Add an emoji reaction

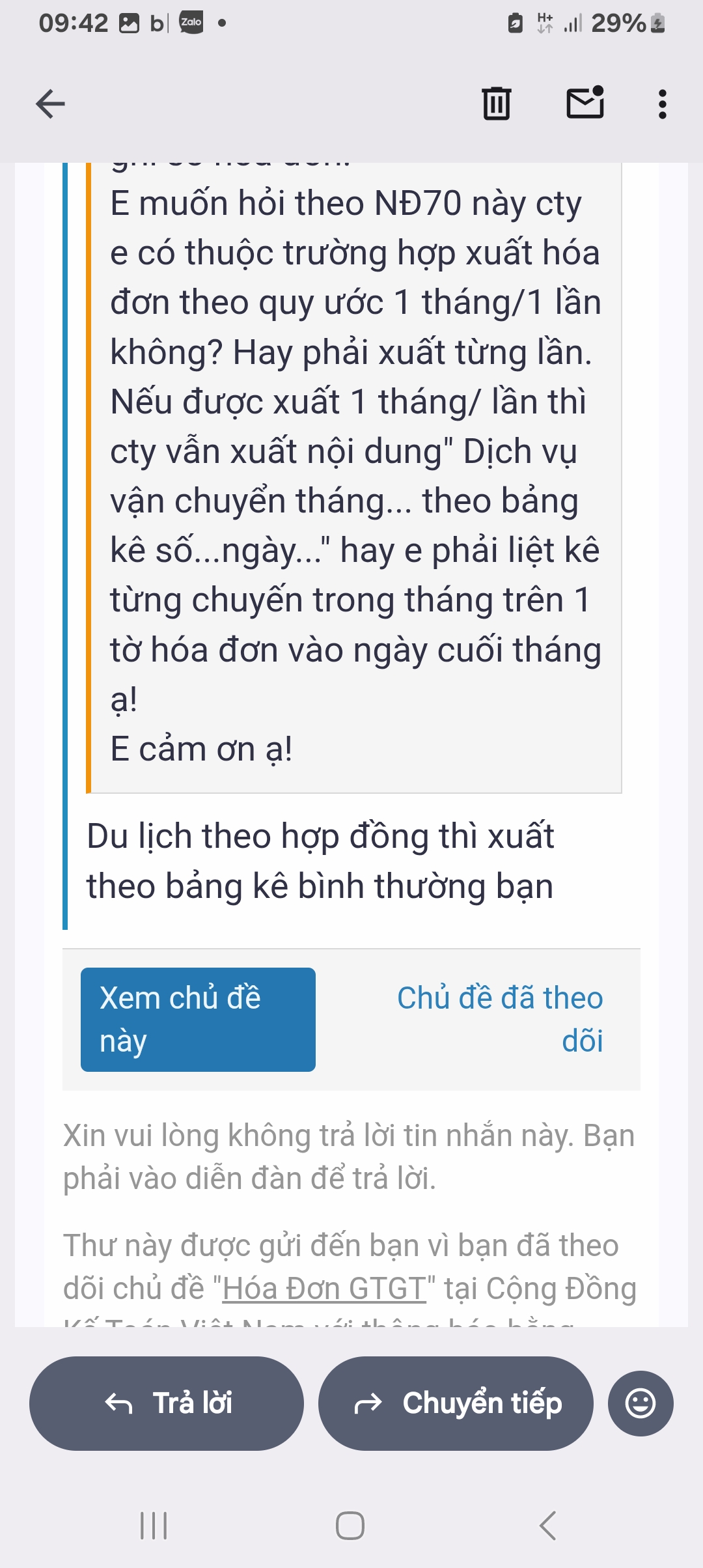(641, 1403)
